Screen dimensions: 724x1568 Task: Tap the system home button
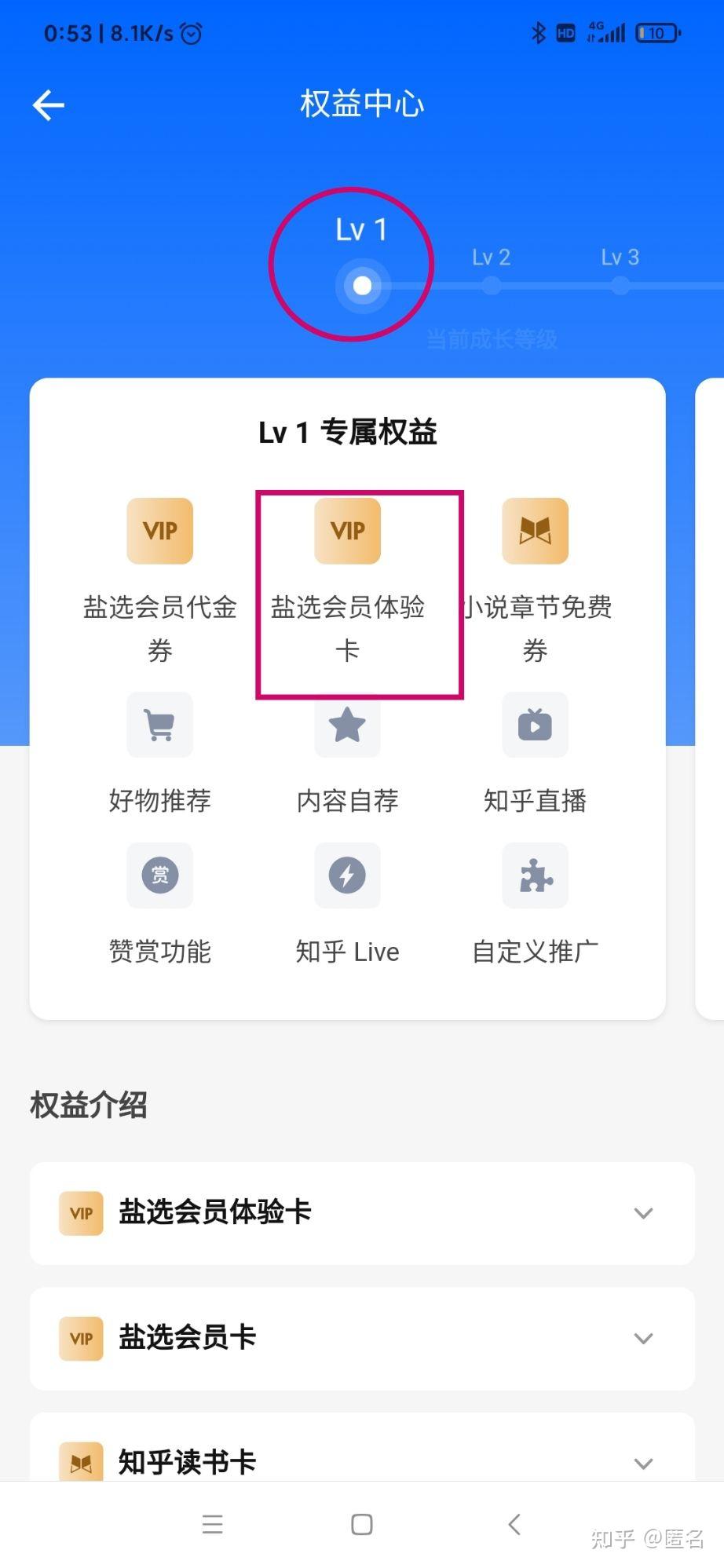click(x=361, y=1525)
